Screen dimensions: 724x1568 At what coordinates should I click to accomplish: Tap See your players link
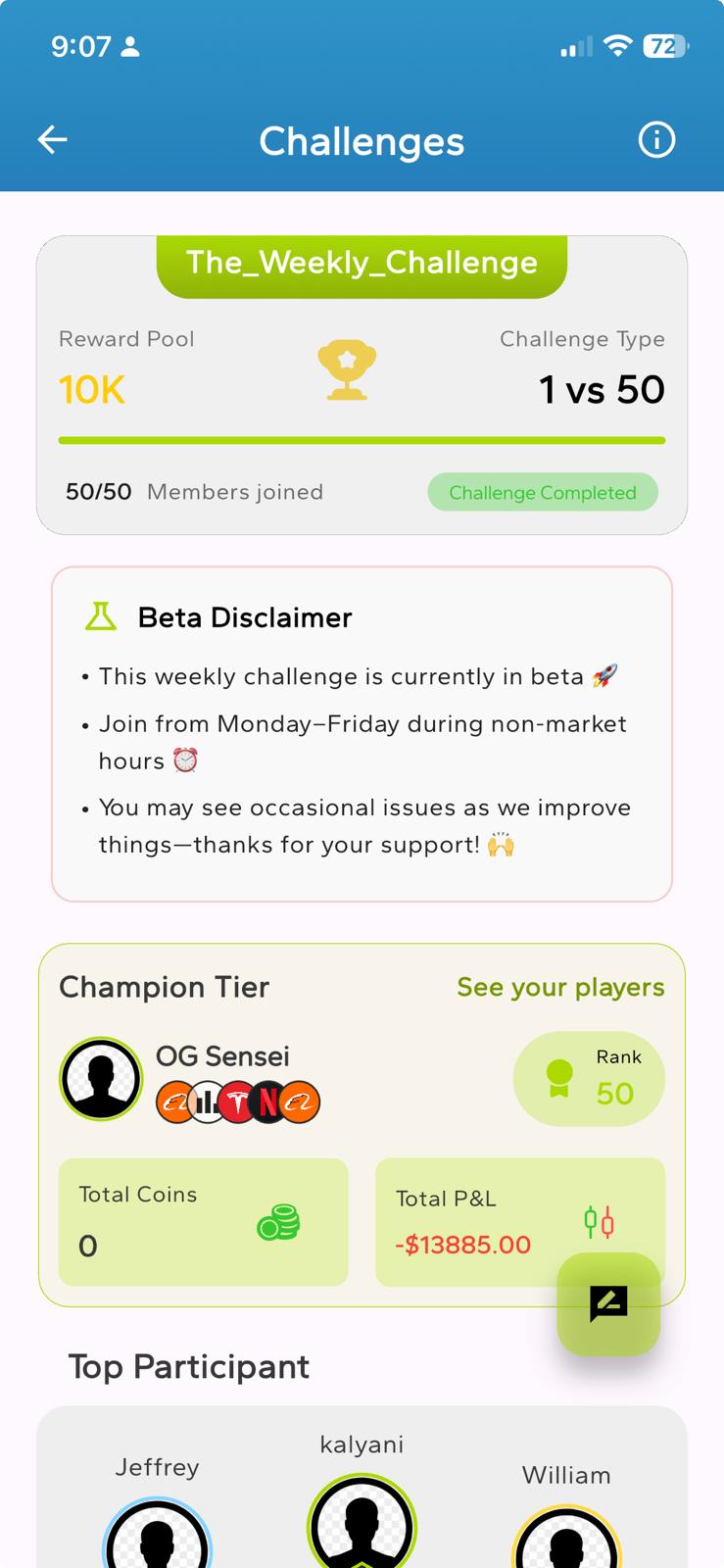(560, 987)
